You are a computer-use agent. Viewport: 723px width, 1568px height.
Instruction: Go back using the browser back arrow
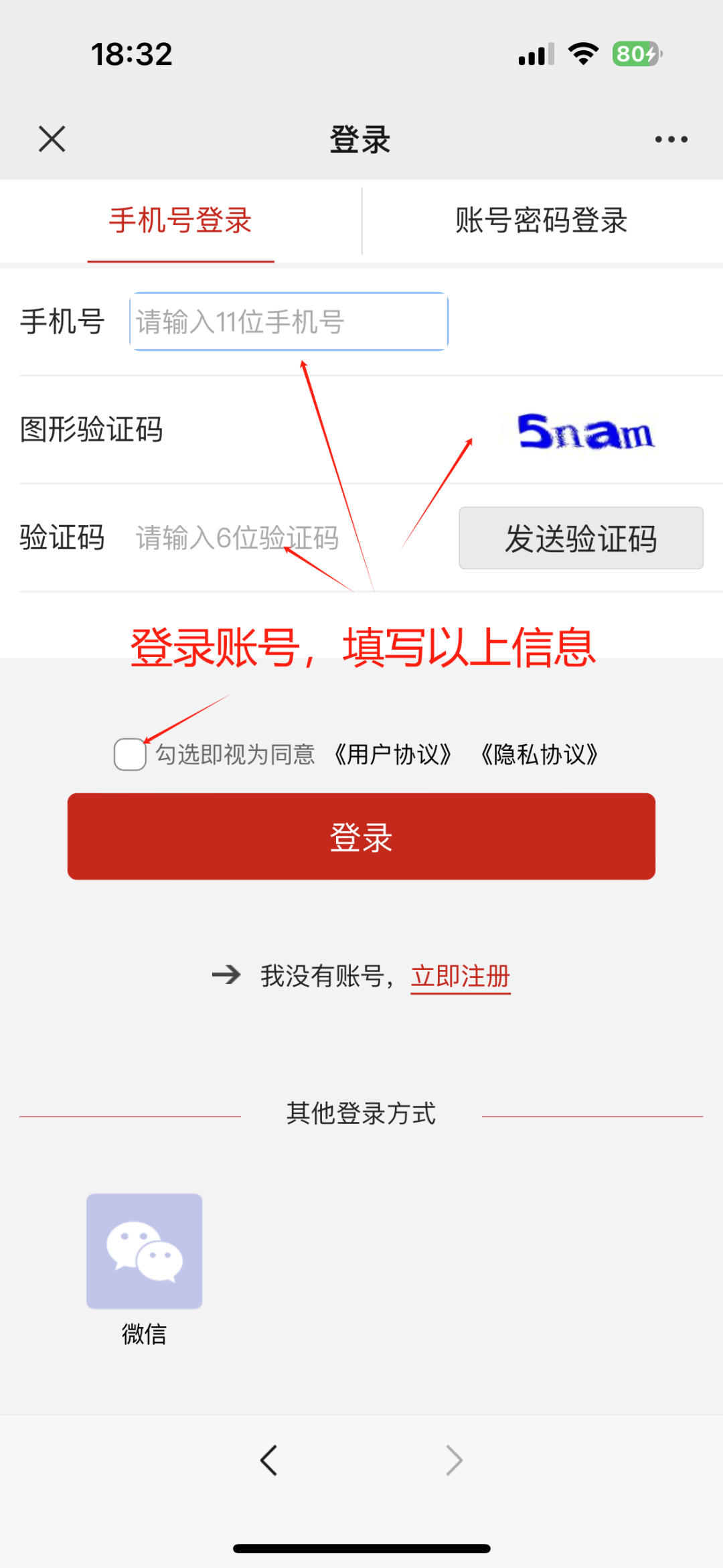tap(269, 1460)
